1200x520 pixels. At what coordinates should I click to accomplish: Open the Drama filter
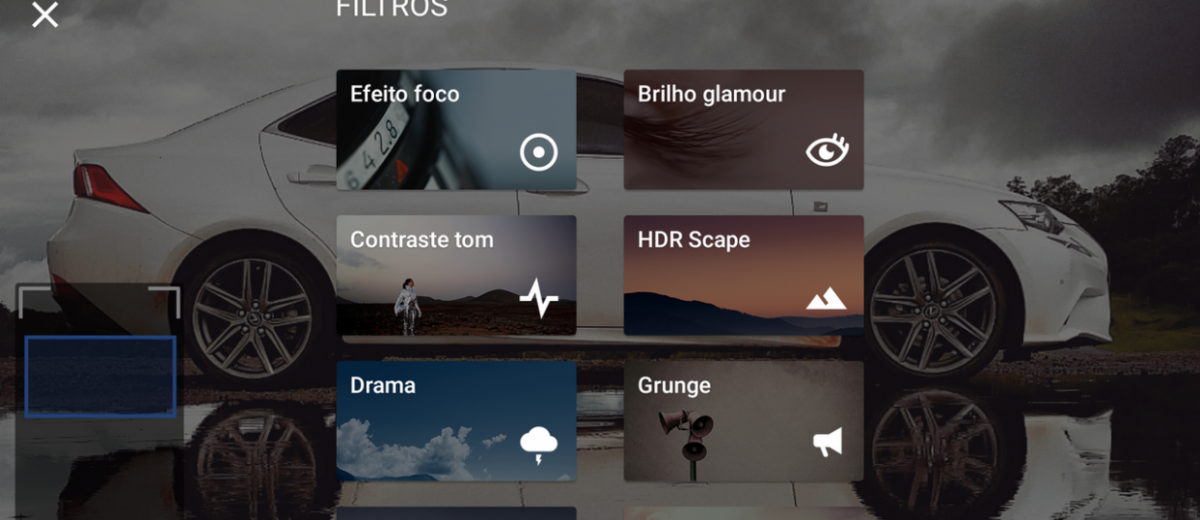click(x=456, y=421)
